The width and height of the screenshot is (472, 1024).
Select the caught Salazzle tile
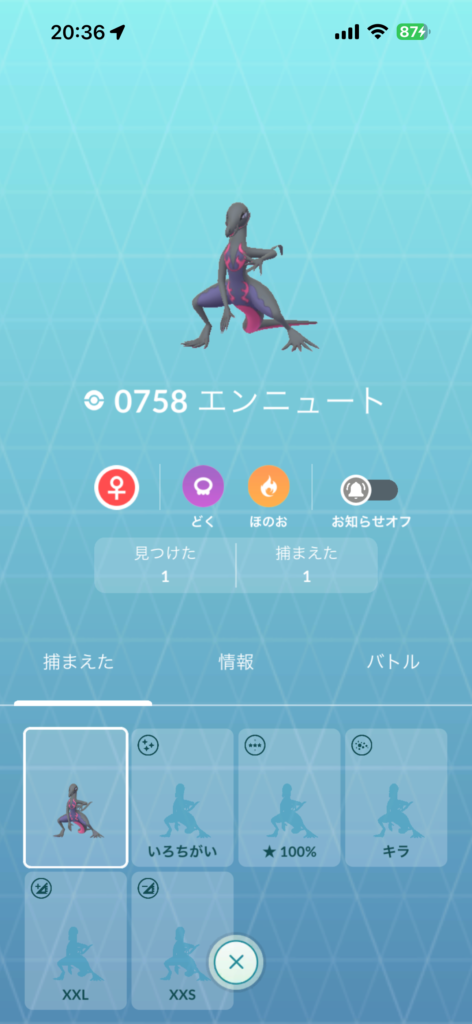pos(76,797)
